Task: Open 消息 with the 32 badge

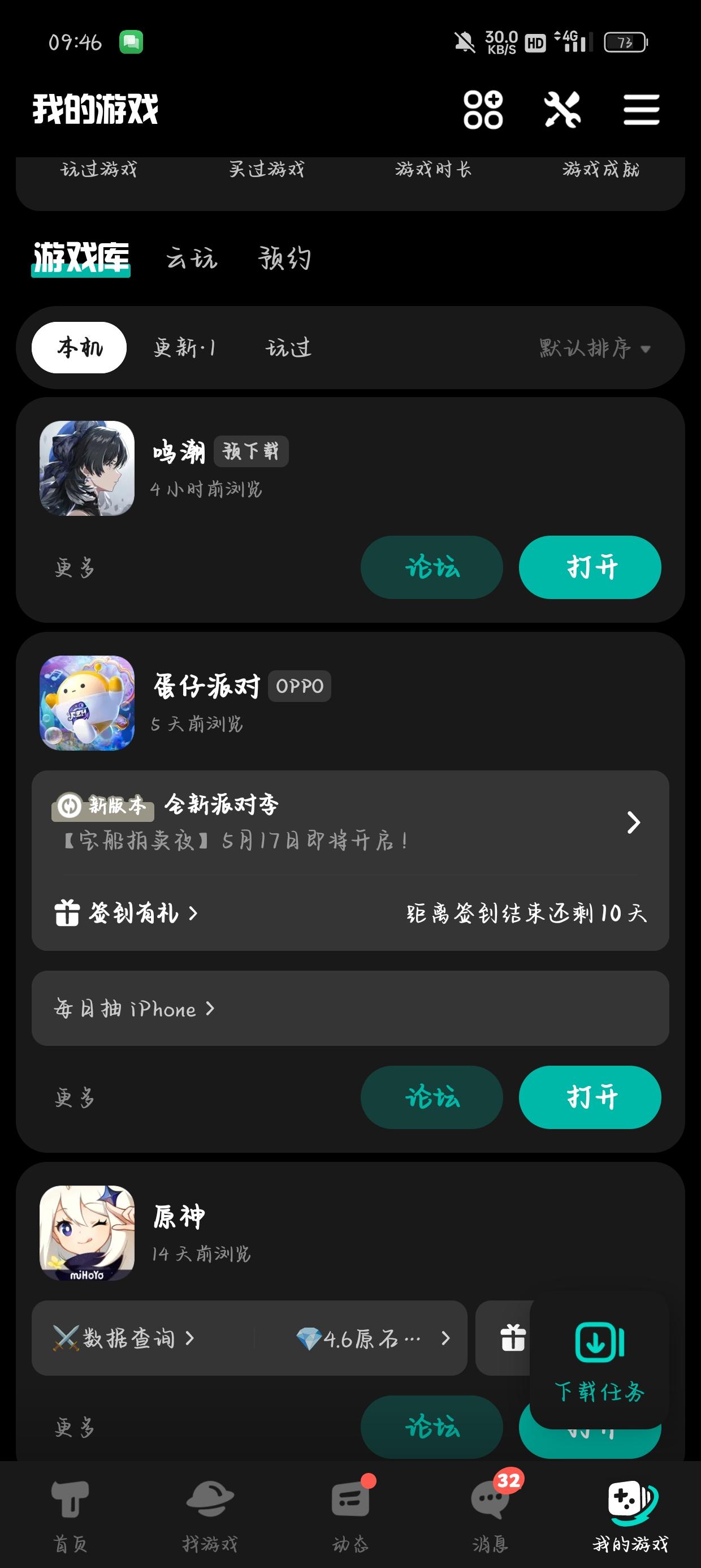Action: click(x=491, y=1510)
